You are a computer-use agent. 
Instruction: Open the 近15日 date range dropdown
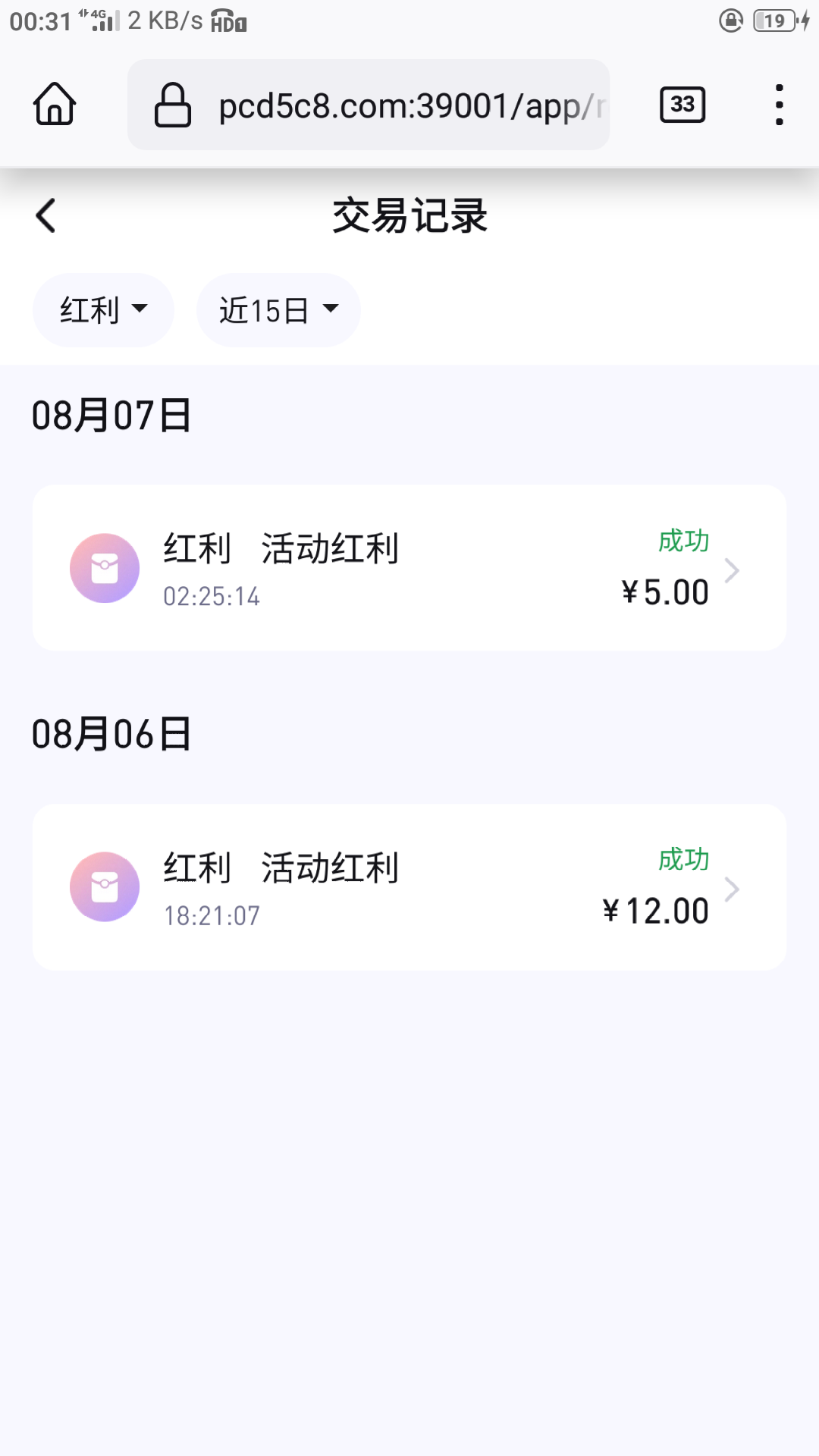point(278,309)
